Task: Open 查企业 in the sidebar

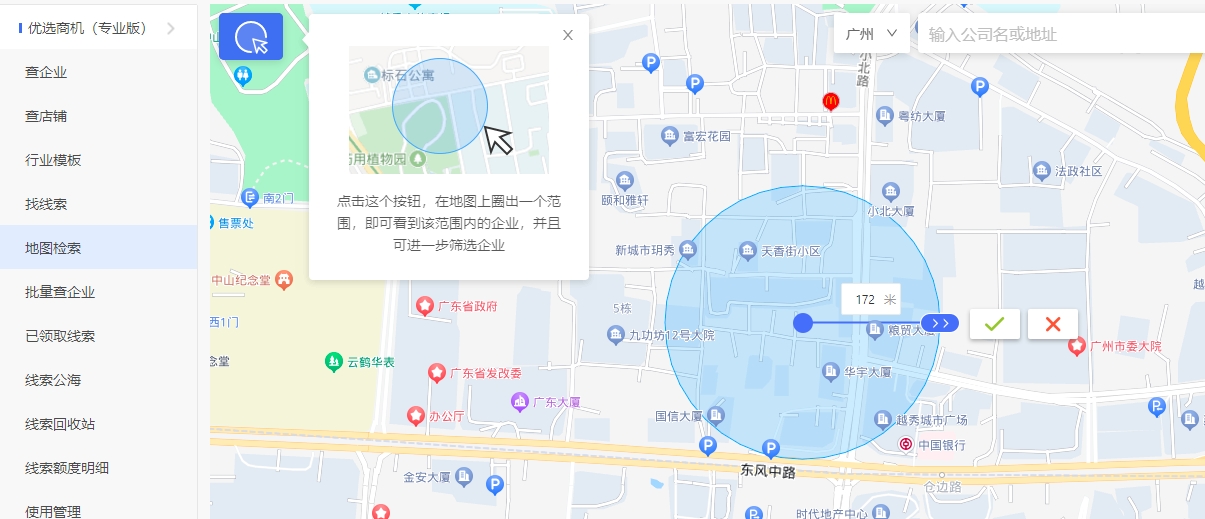Action: [x=46, y=72]
